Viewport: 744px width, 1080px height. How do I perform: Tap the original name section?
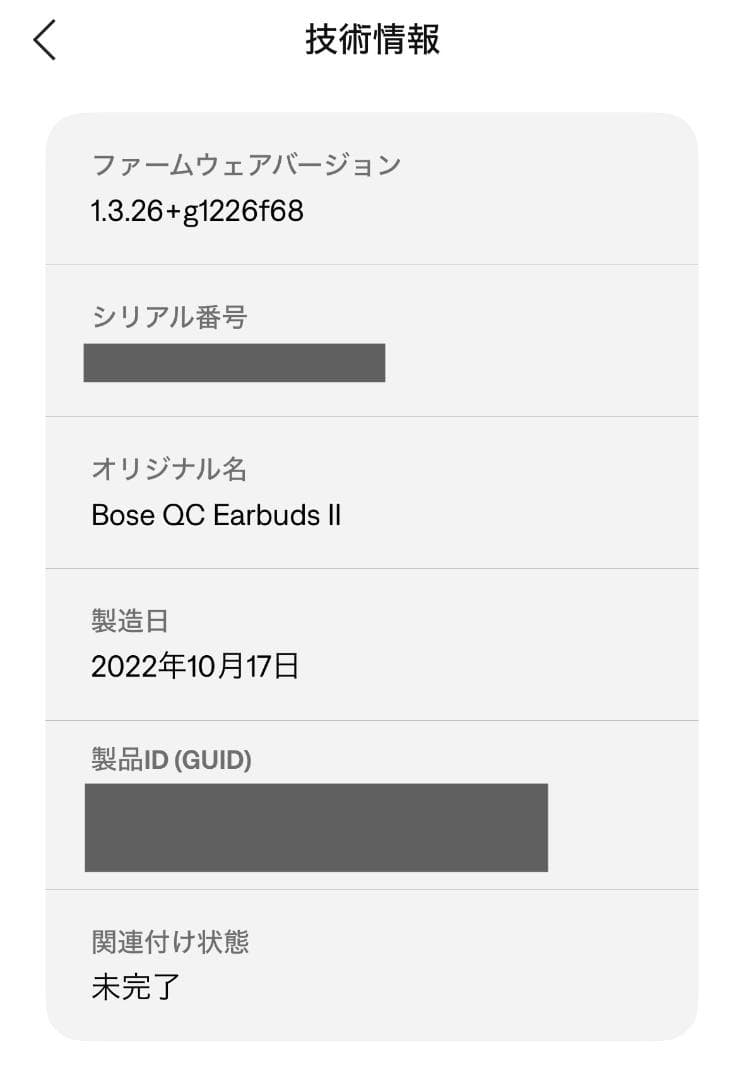372,492
